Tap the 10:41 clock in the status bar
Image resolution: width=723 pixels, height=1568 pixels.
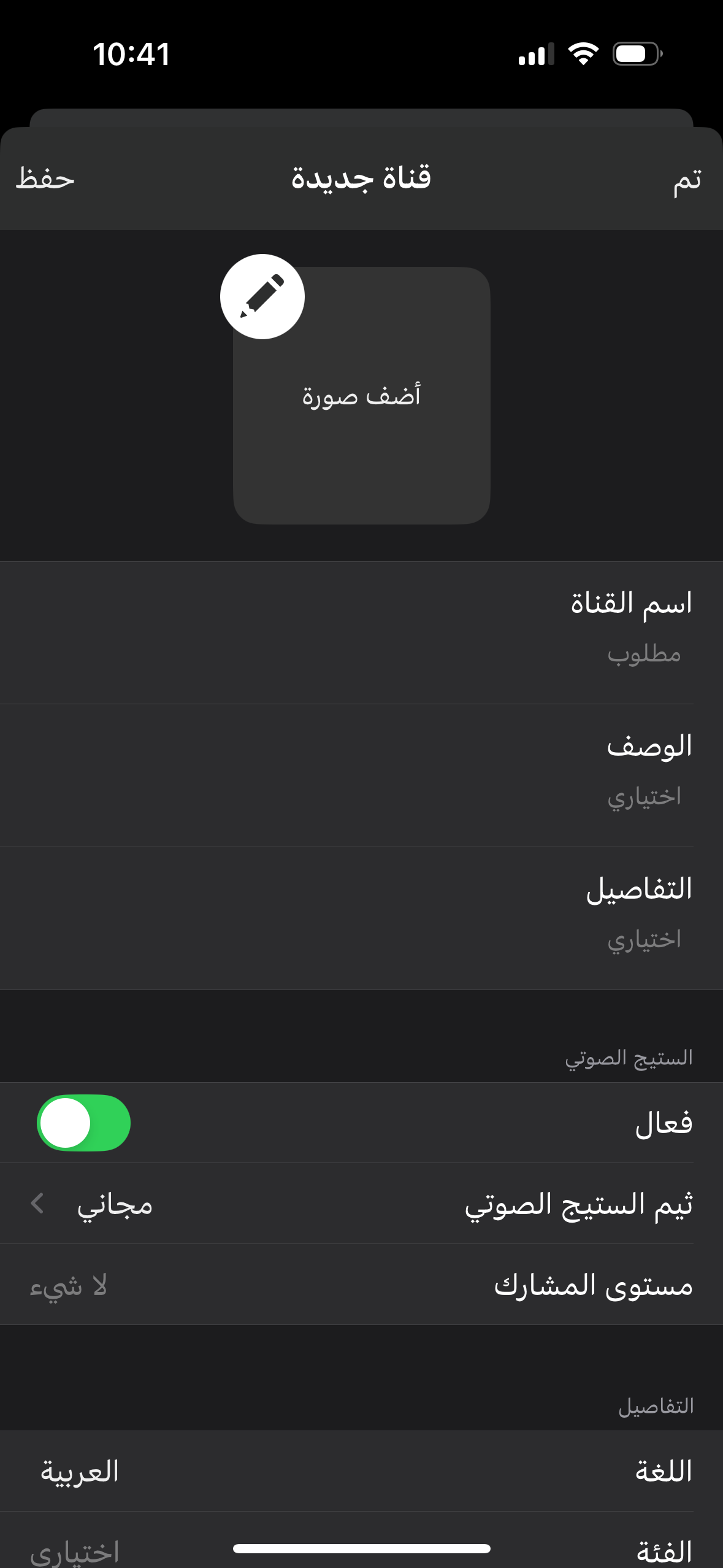[x=131, y=55]
